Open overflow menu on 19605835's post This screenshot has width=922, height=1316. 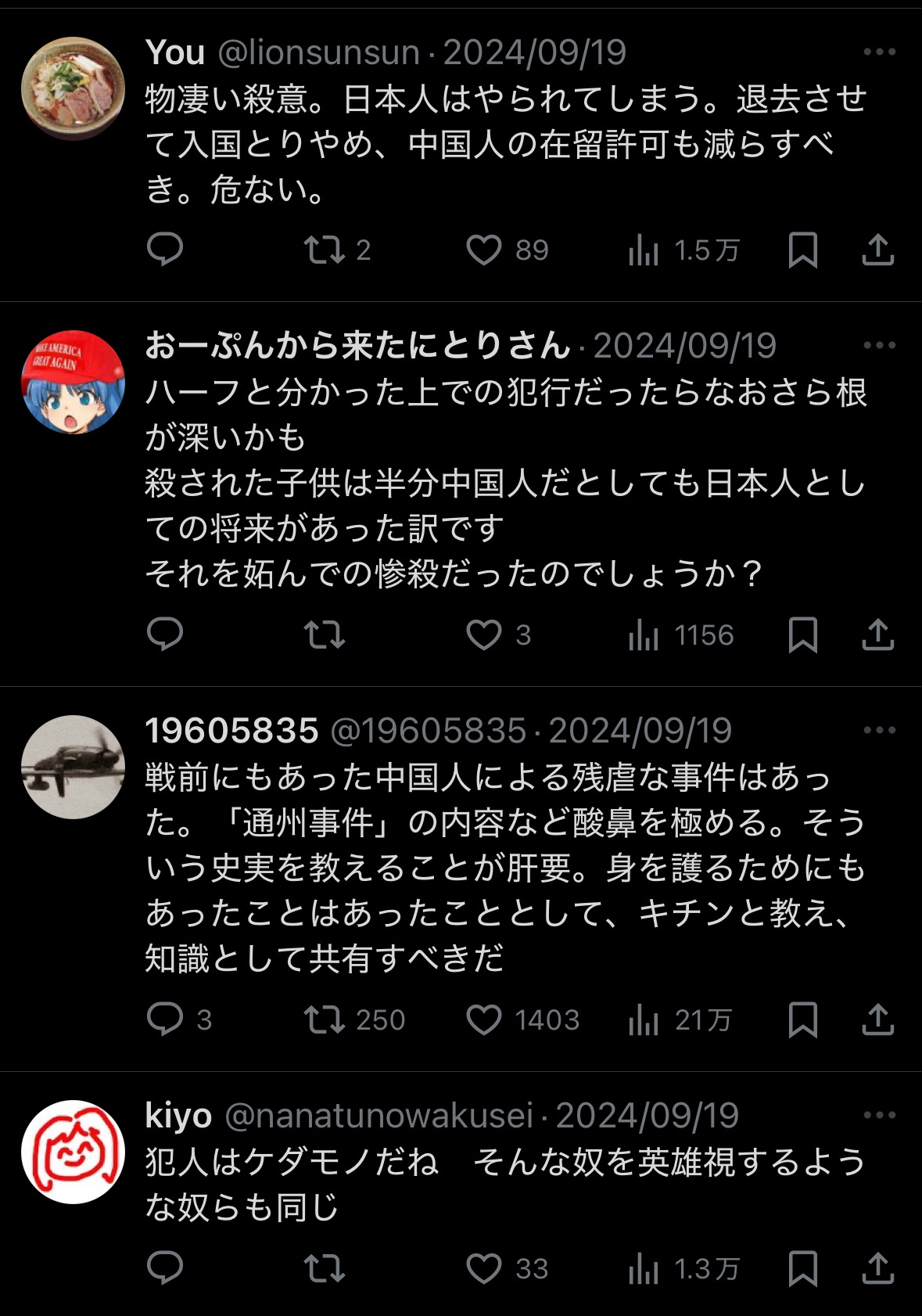[879, 731]
